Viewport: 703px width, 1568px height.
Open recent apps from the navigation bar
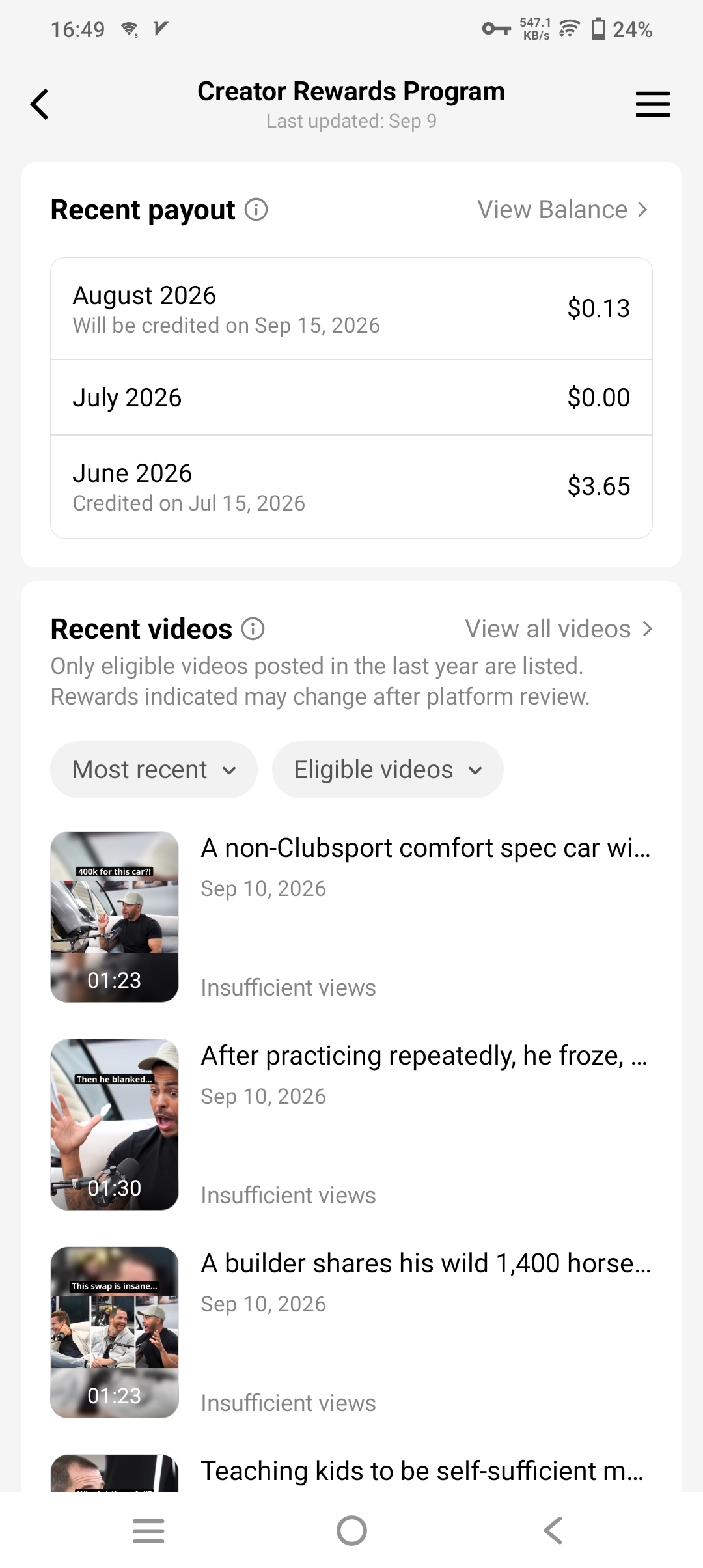pyautogui.click(x=148, y=1530)
